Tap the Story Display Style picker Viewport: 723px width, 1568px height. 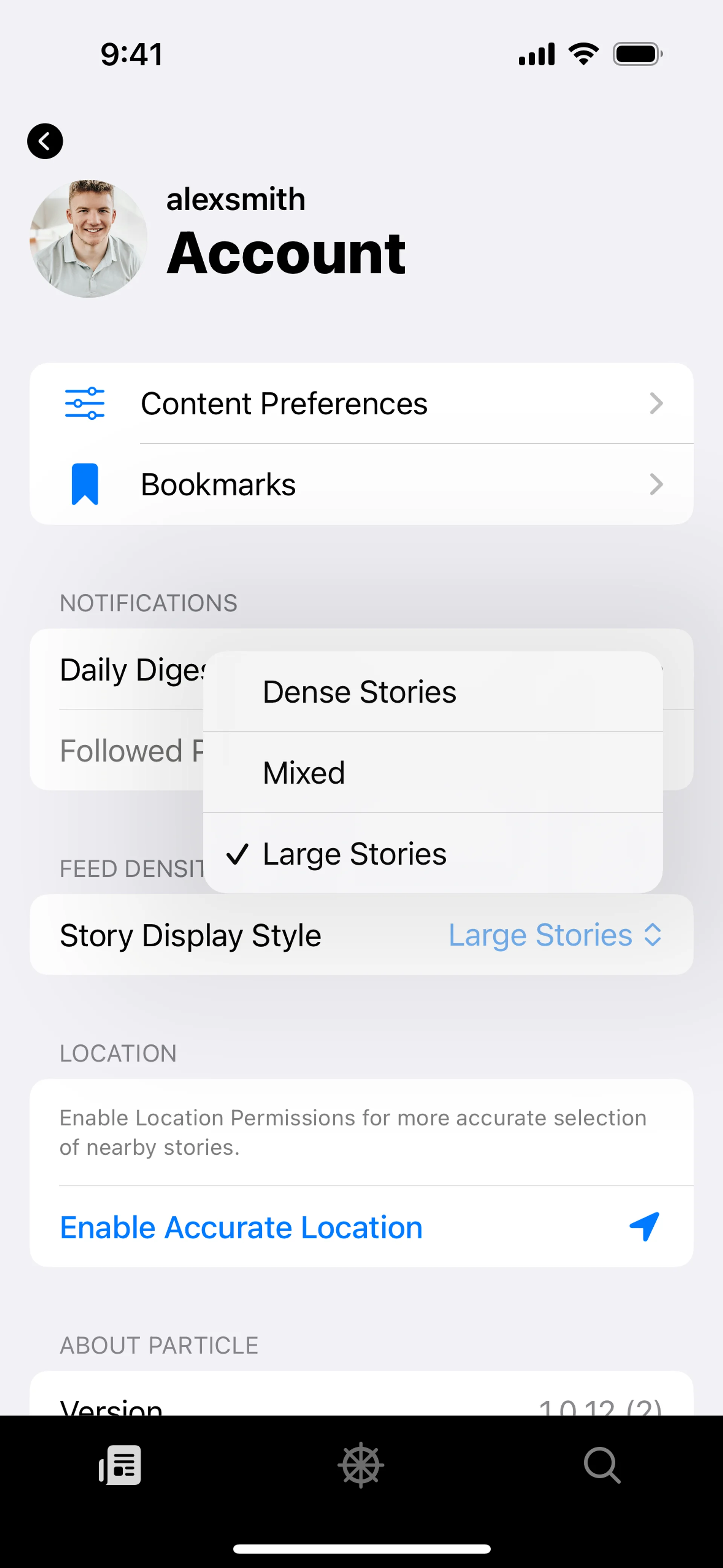(x=554, y=935)
